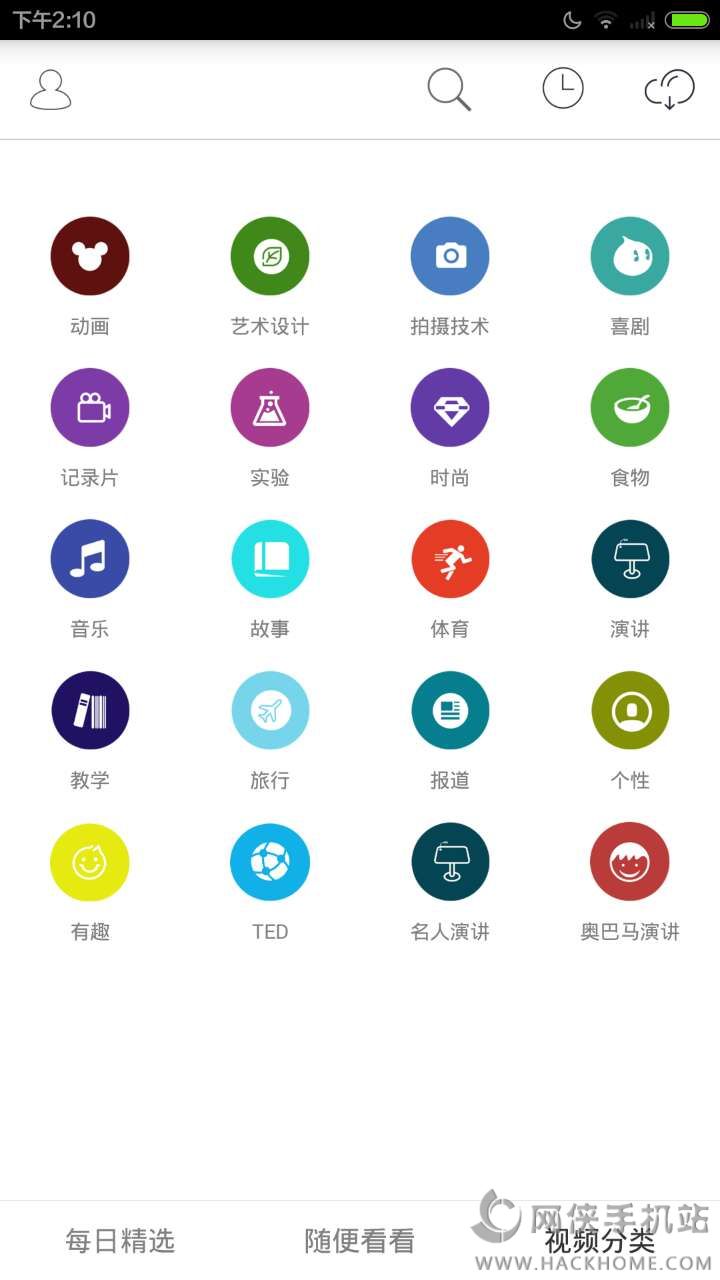Select the 体育 category
Viewport: 720px width, 1280px height.
450,559
